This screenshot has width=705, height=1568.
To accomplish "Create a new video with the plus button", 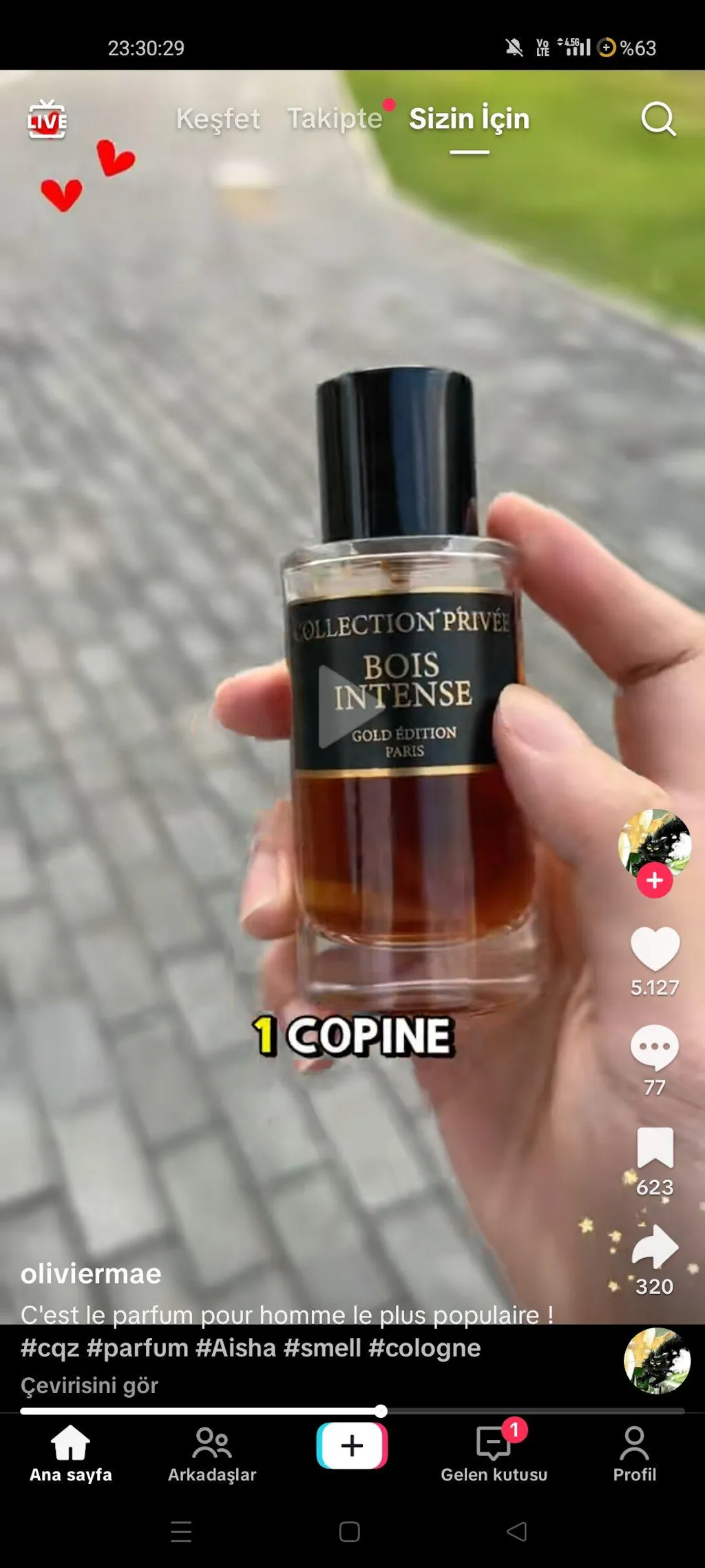I will [352, 1445].
